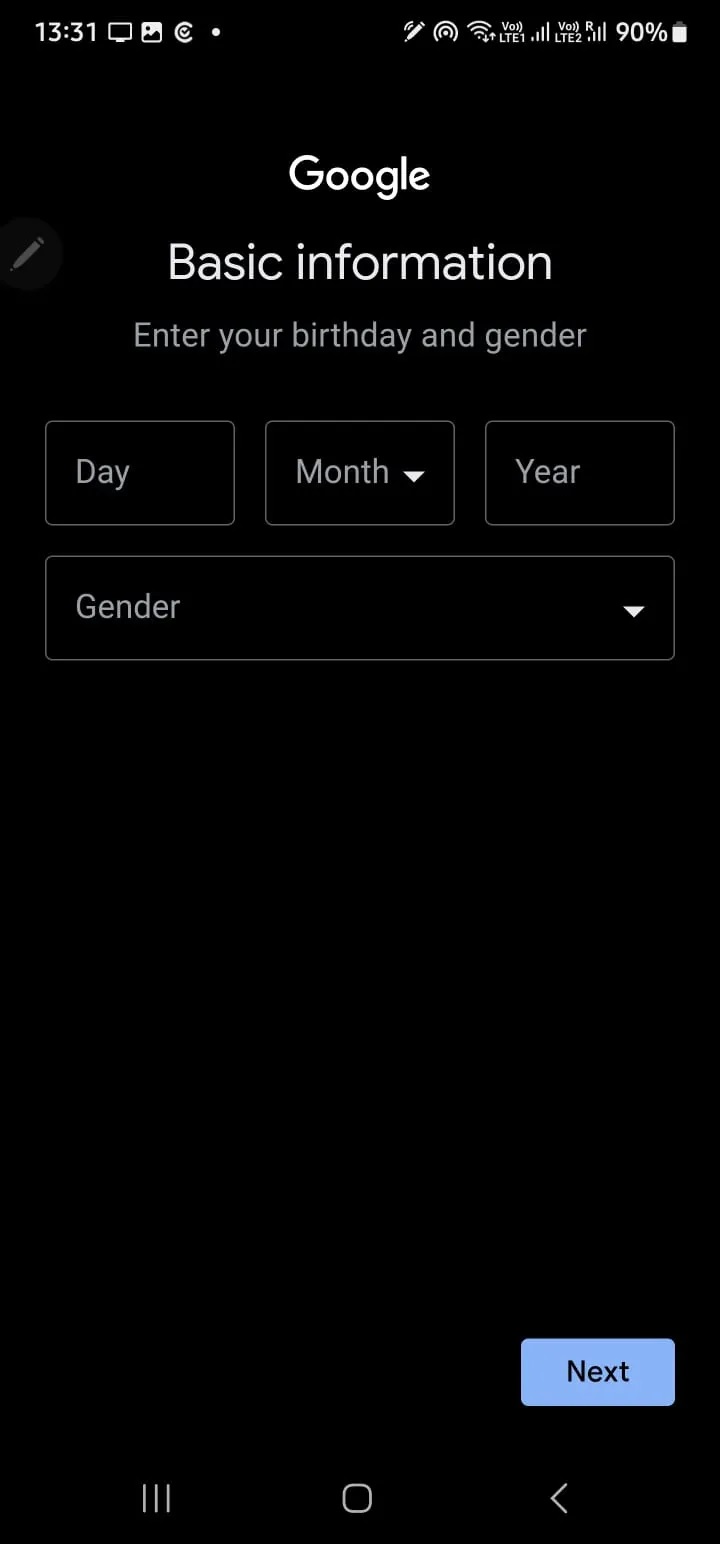
Task: Tap the floating pencil edit icon
Action: (27, 254)
